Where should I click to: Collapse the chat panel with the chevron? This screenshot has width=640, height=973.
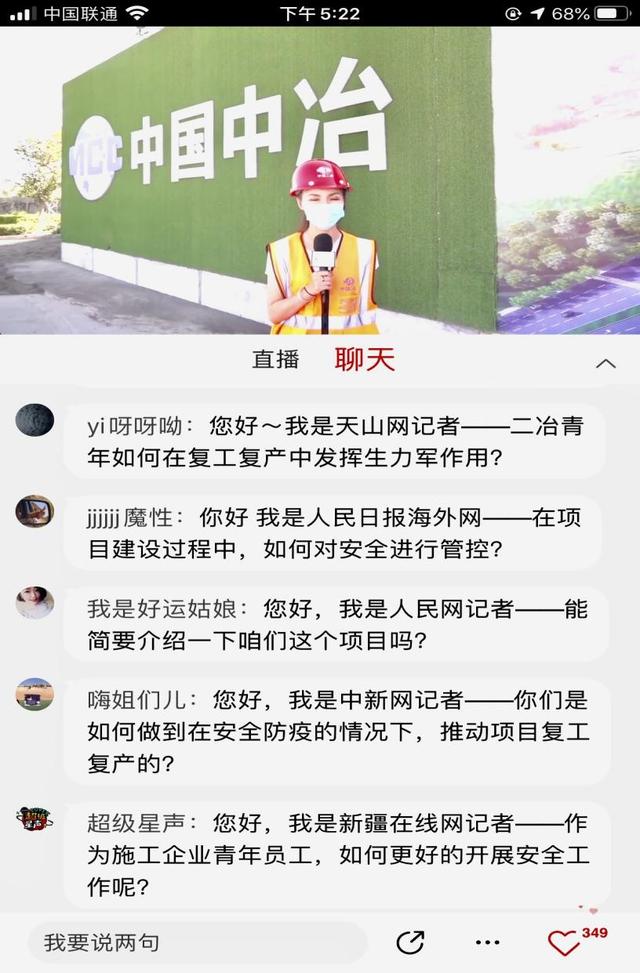click(x=605, y=363)
